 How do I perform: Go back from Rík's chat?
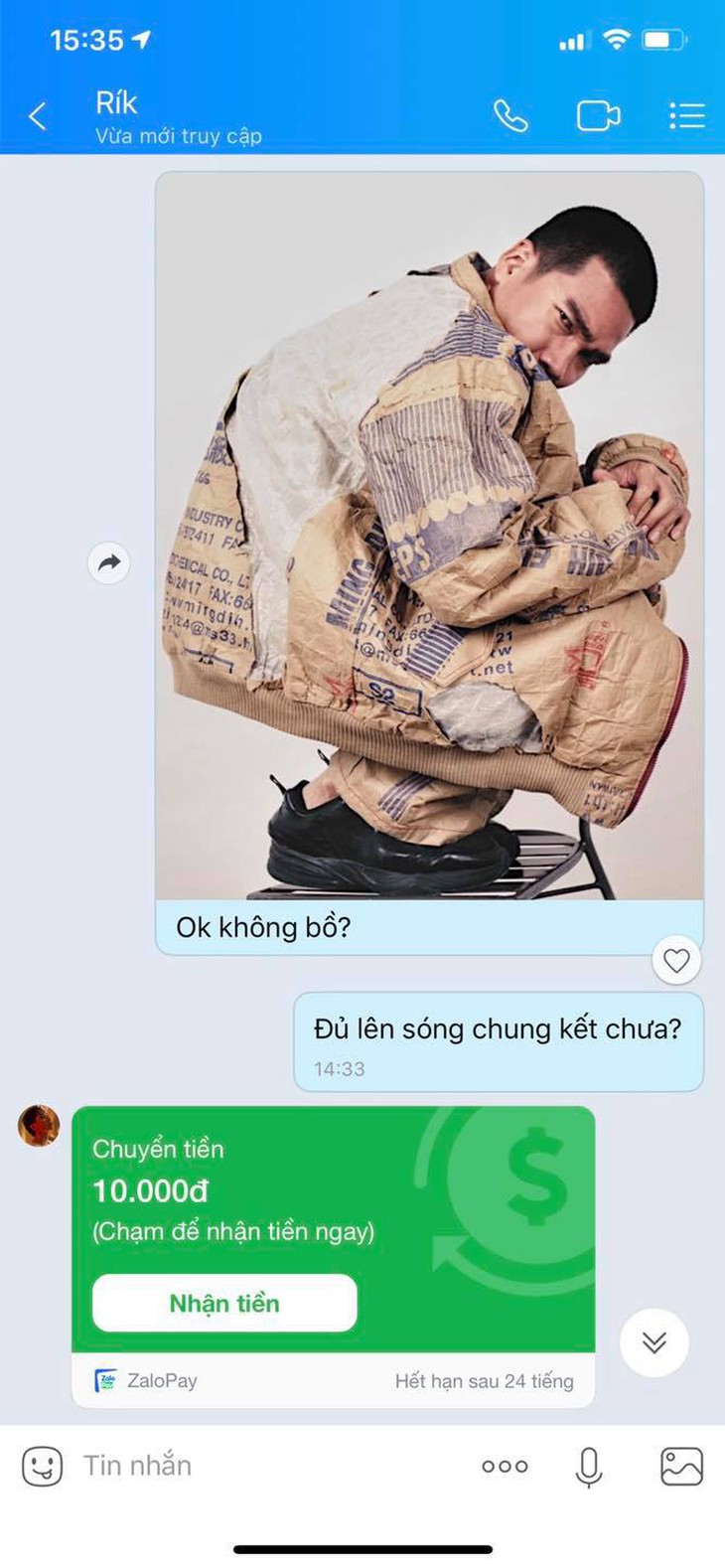(38, 116)
